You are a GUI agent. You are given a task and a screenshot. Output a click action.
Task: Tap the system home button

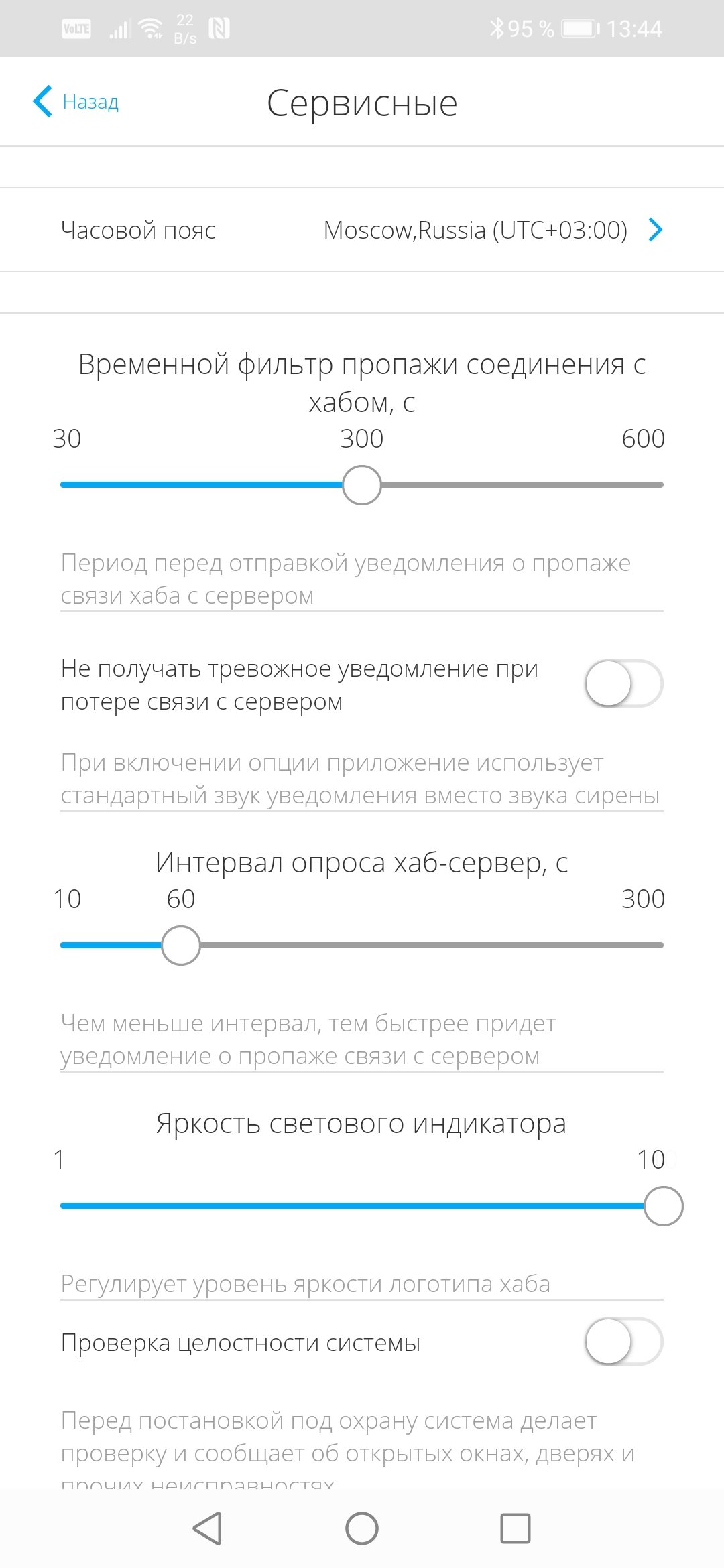pyautogui.click(x=362, y=1528)
